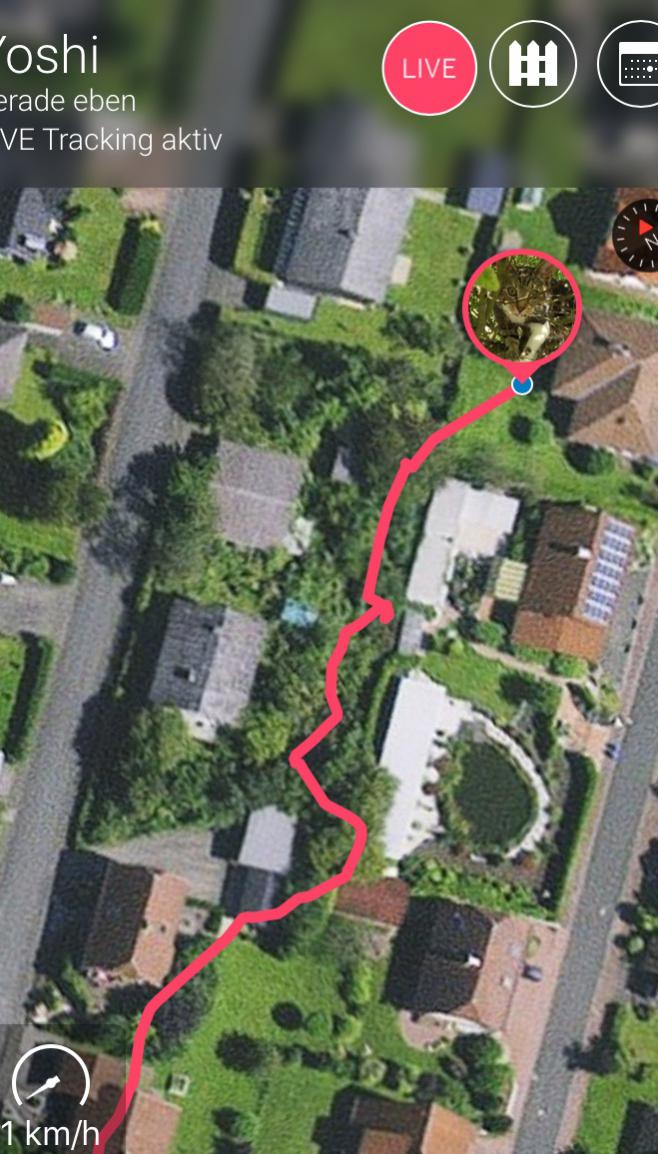Screen dimensions: 658x1154
Task: Open the virtual fence settings icon
Action: point(533,64)
